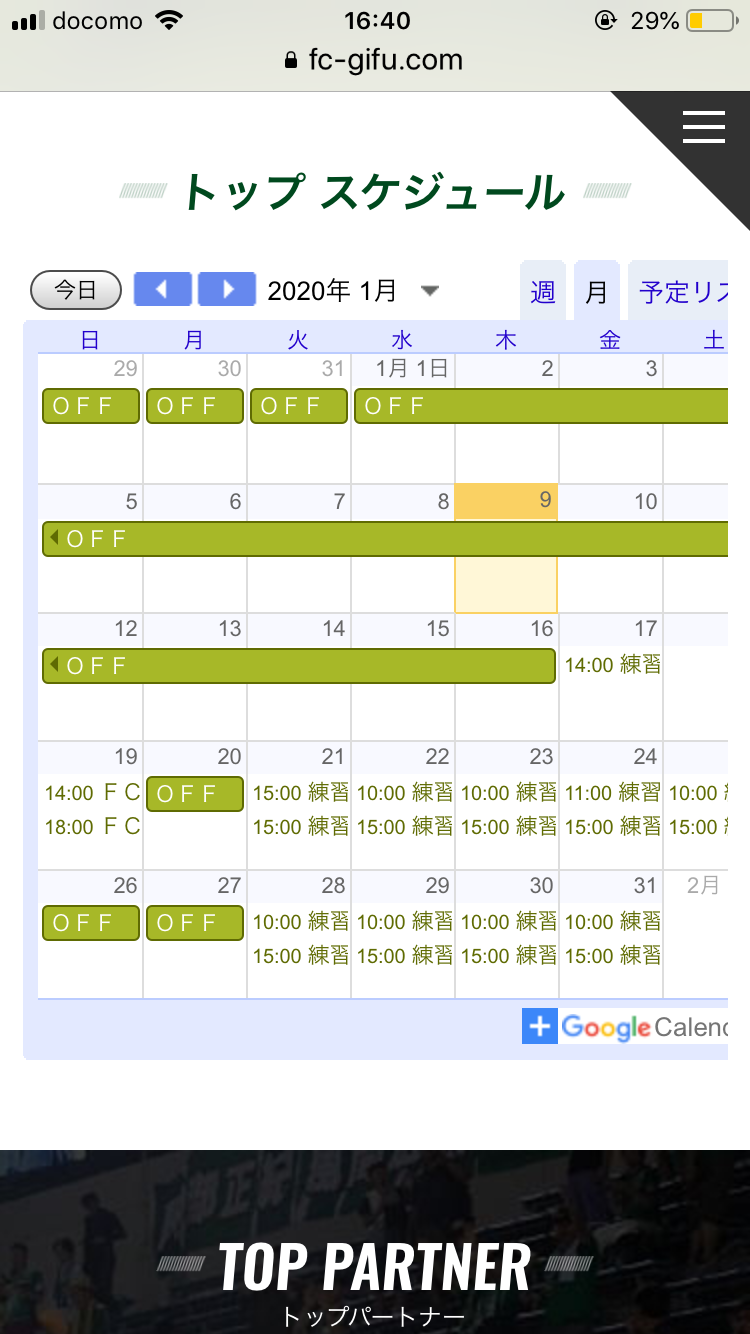750x1334 pixels.
Task: Open the OFF event on December 29
Action: (x=91, y=406)
